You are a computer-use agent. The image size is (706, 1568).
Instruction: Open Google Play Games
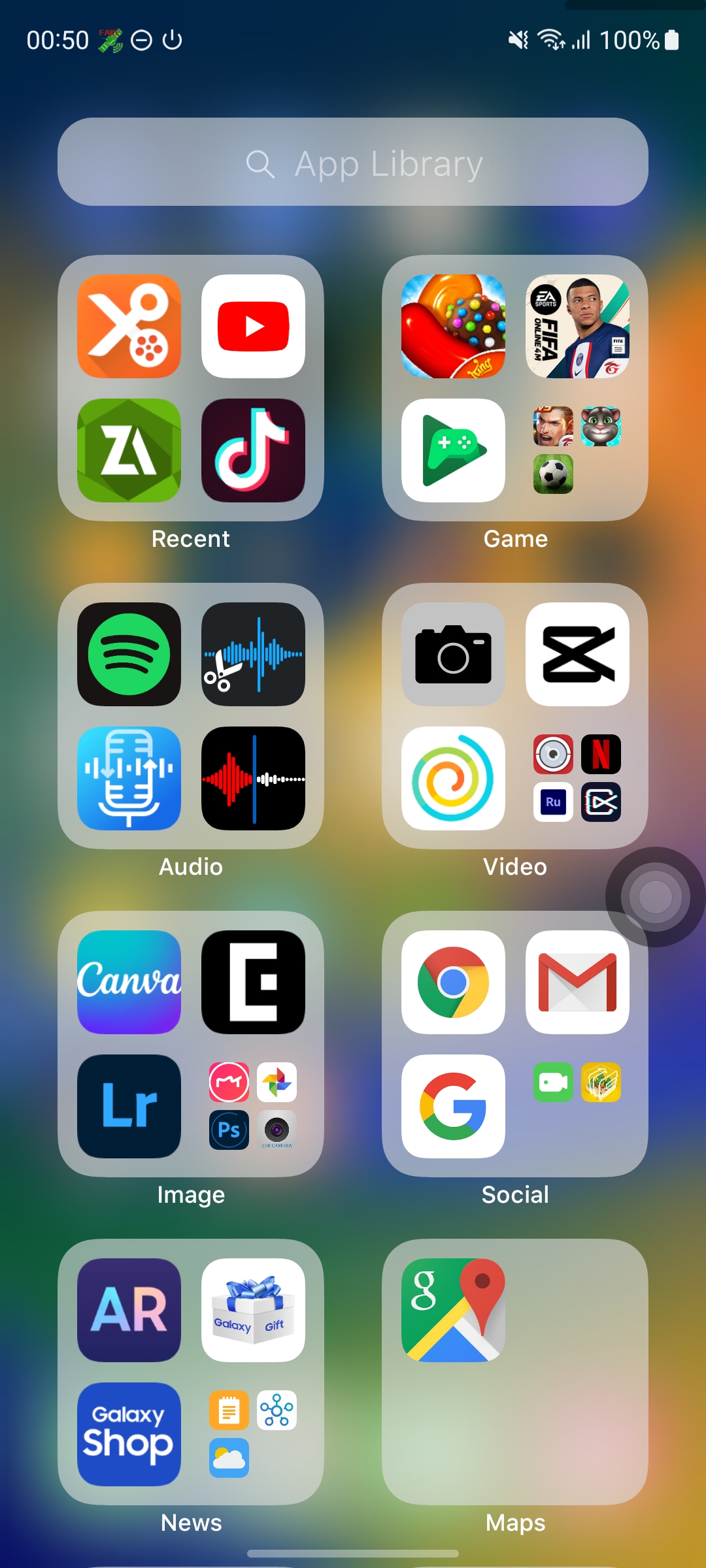click(452, 451)
